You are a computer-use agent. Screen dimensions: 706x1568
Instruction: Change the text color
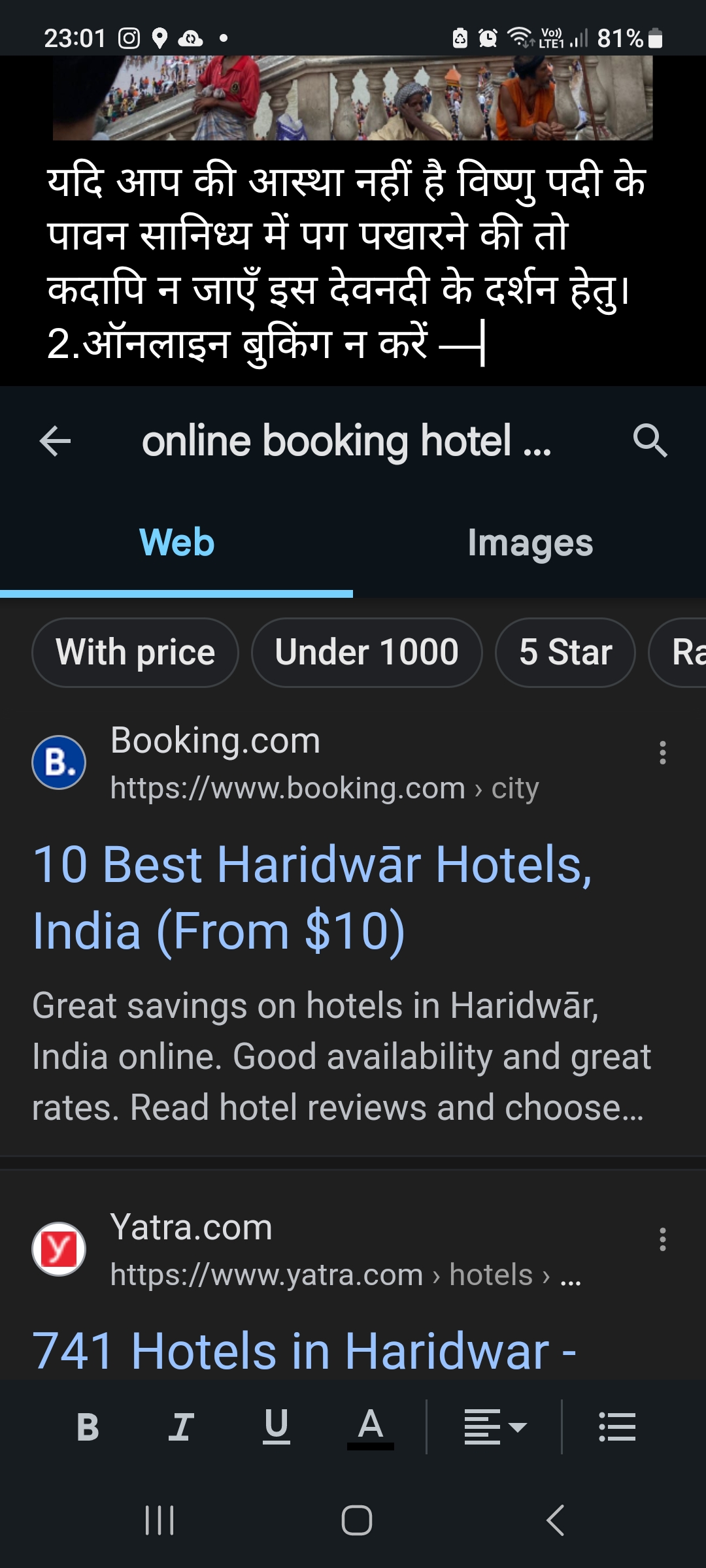tap(370, 1427)
